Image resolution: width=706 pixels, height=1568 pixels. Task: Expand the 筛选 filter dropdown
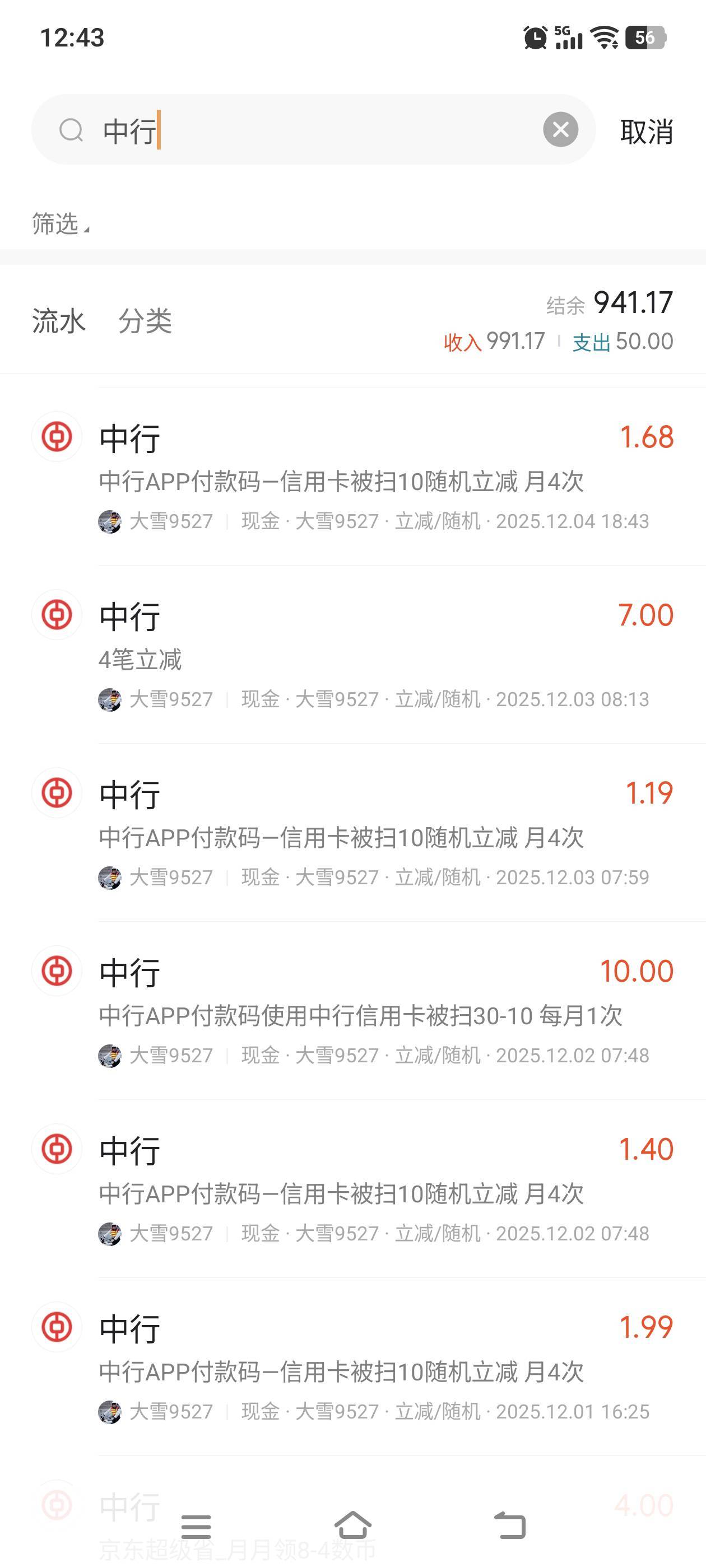point(60,224)
